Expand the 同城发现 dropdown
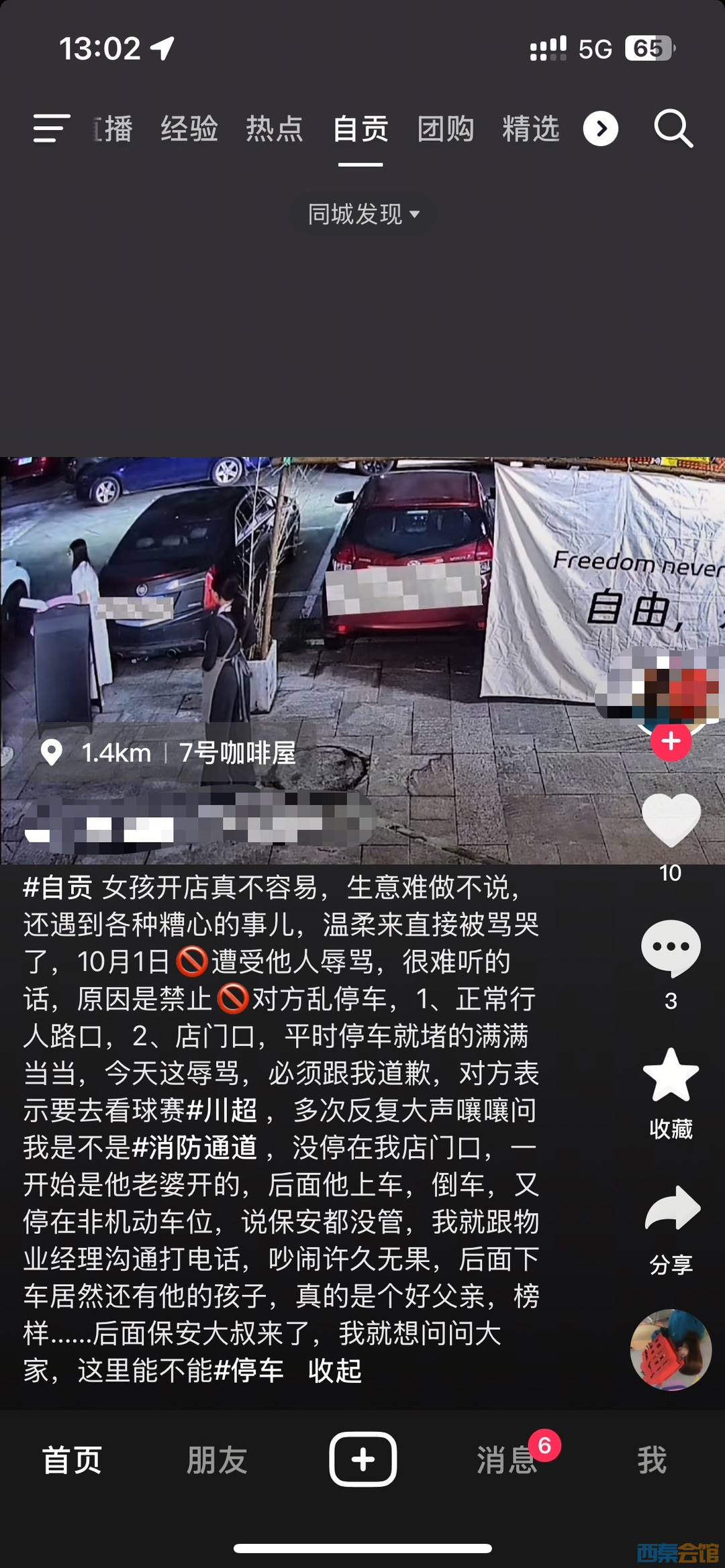Image resolution: width=725 pixels, height=1568 pixels. (x=363, y=214)
